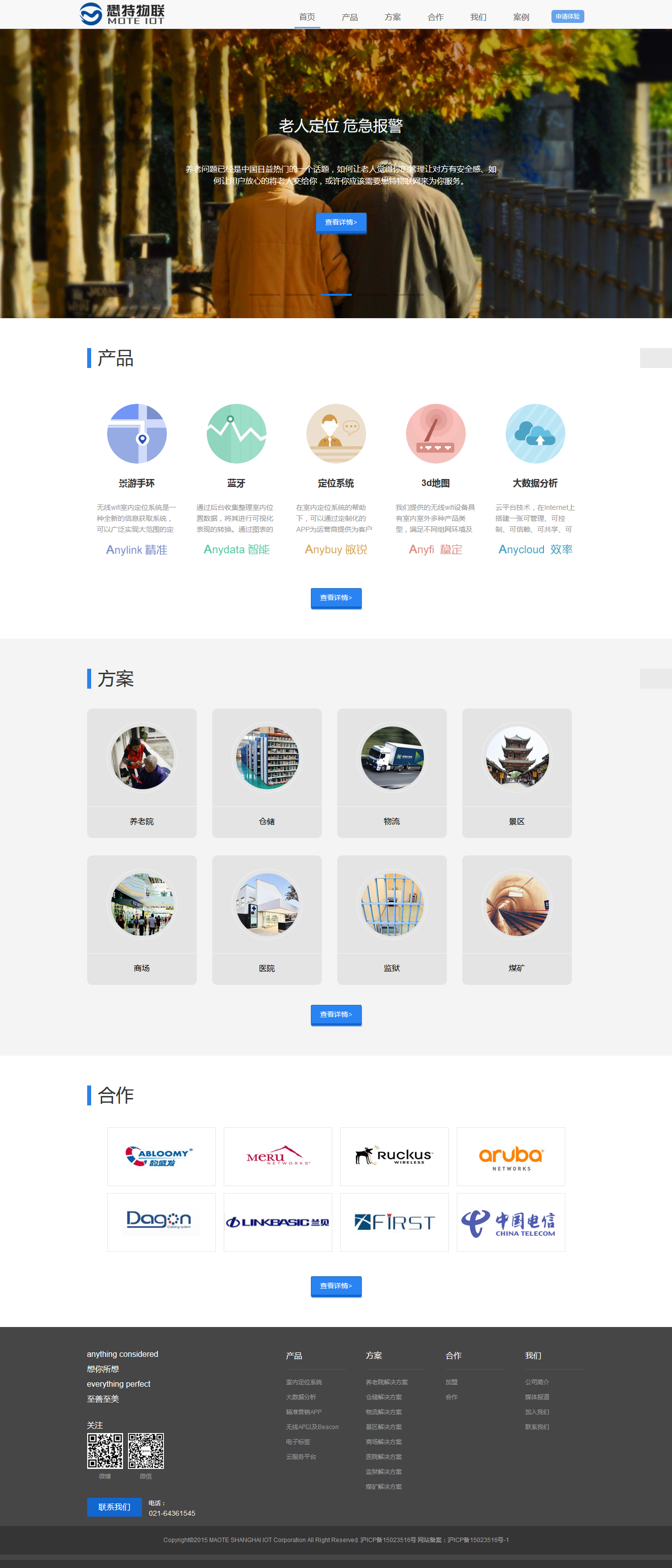
Task: Open the China Telecom partner tile
Action: coord(511,1221)
